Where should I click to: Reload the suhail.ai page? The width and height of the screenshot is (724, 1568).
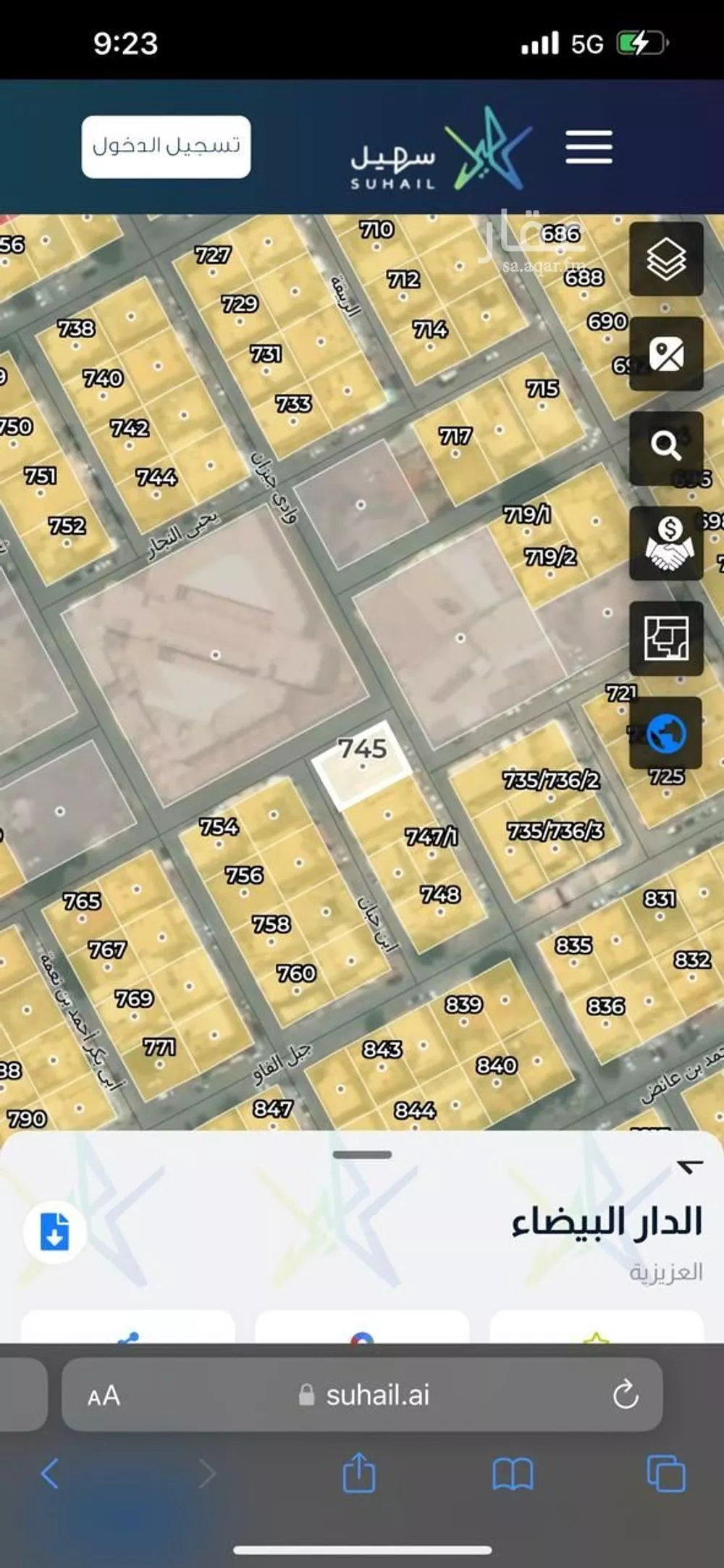pyautogui.click(x=625, y=1394)
